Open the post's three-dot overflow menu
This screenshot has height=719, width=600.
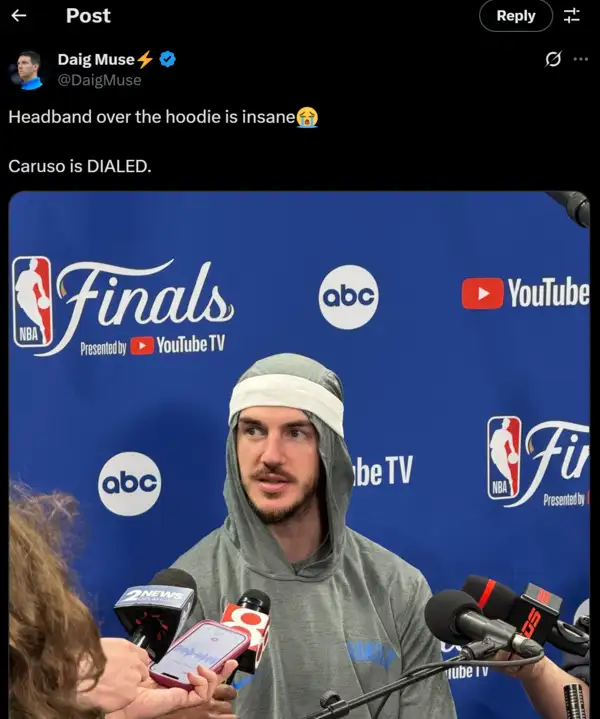[x=581, y=59]
